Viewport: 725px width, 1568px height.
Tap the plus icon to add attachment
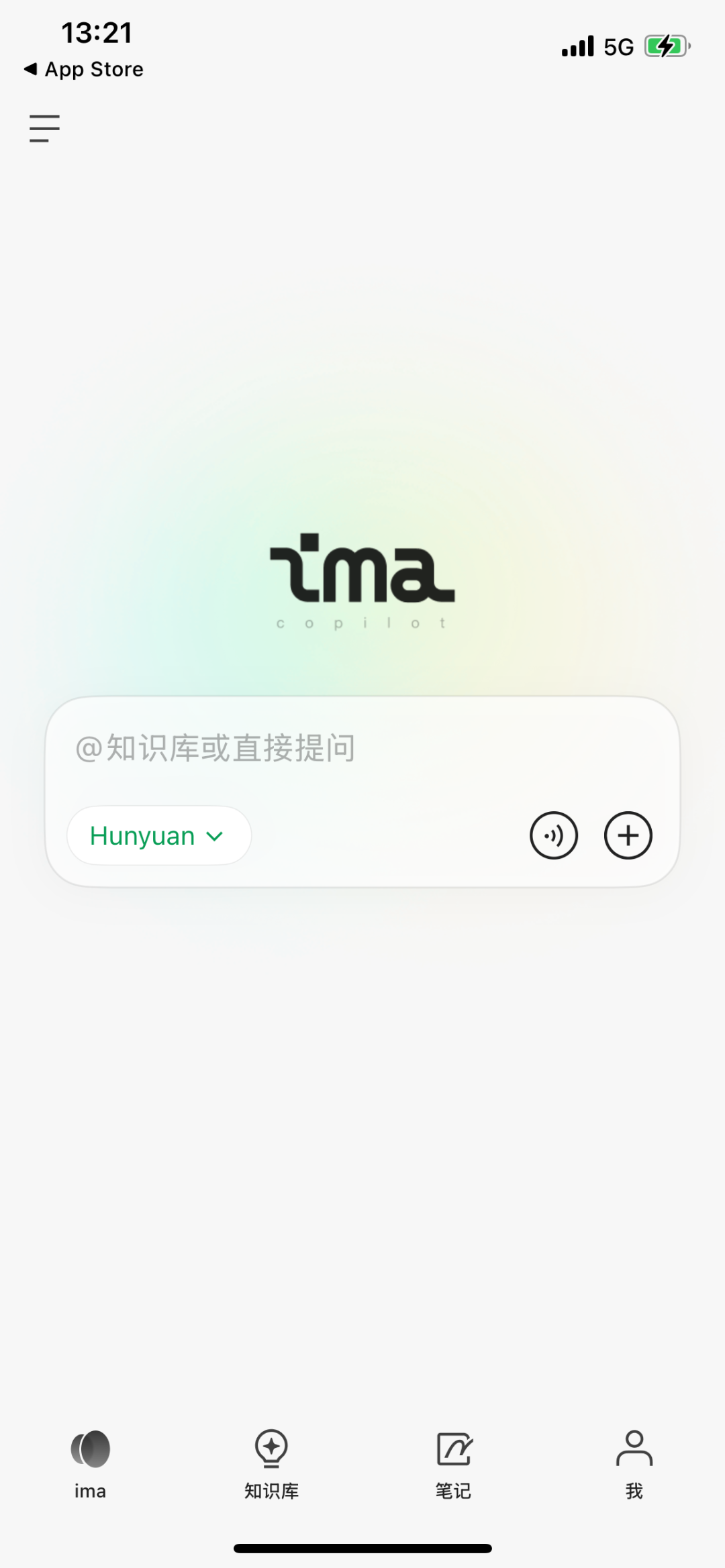pyautogui.click(x=628, y=836)
